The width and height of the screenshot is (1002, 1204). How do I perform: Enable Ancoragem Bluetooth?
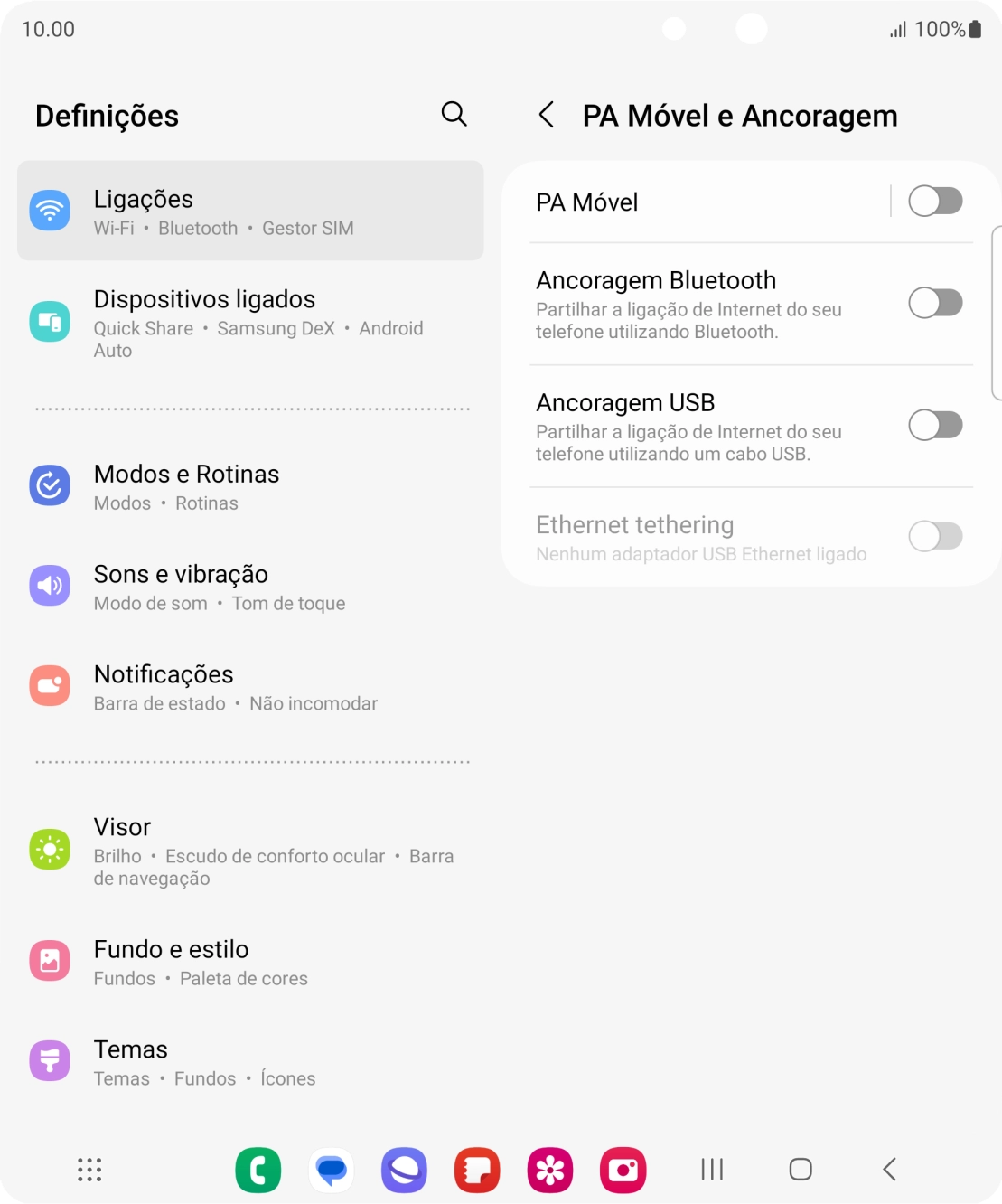click(x=935, y=303)
